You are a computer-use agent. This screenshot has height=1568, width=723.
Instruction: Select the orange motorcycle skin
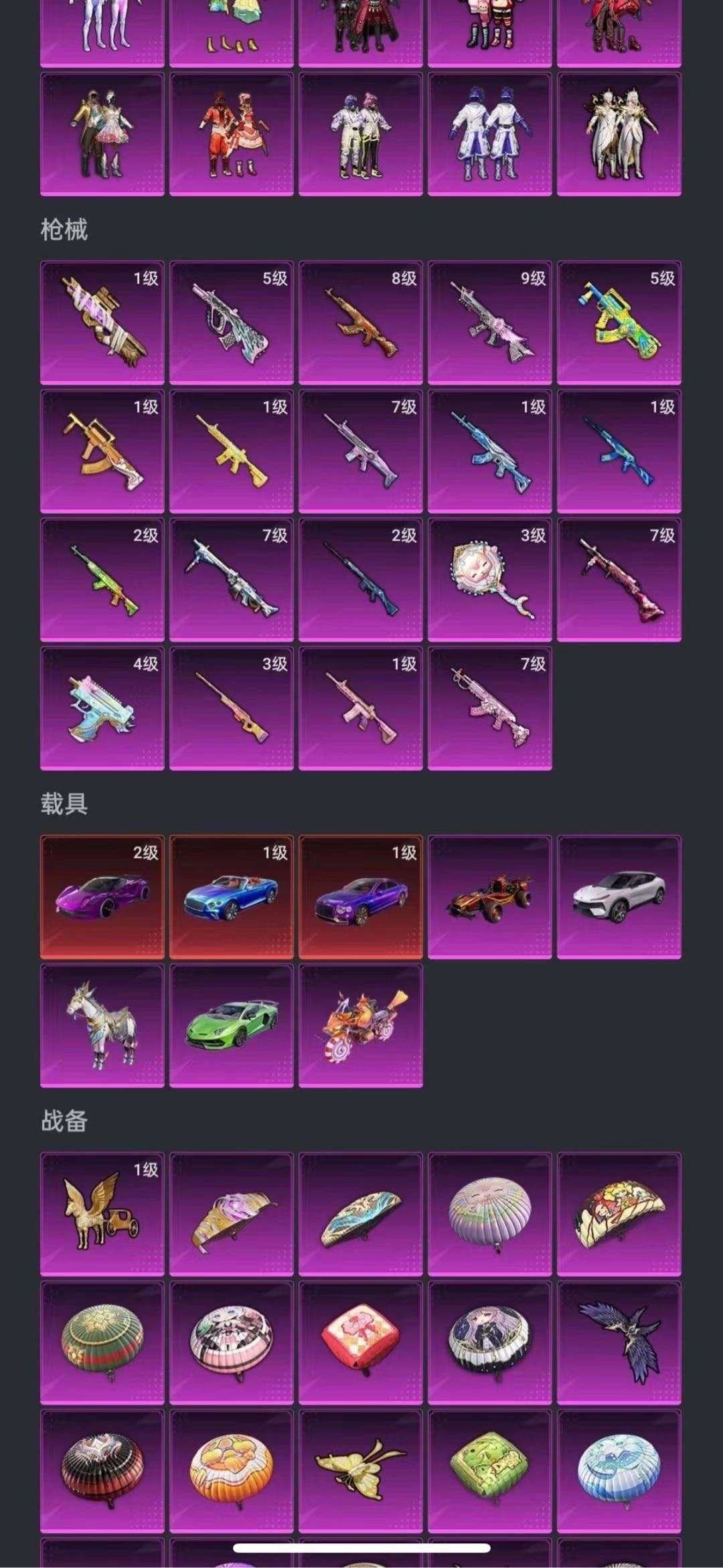361,1025
